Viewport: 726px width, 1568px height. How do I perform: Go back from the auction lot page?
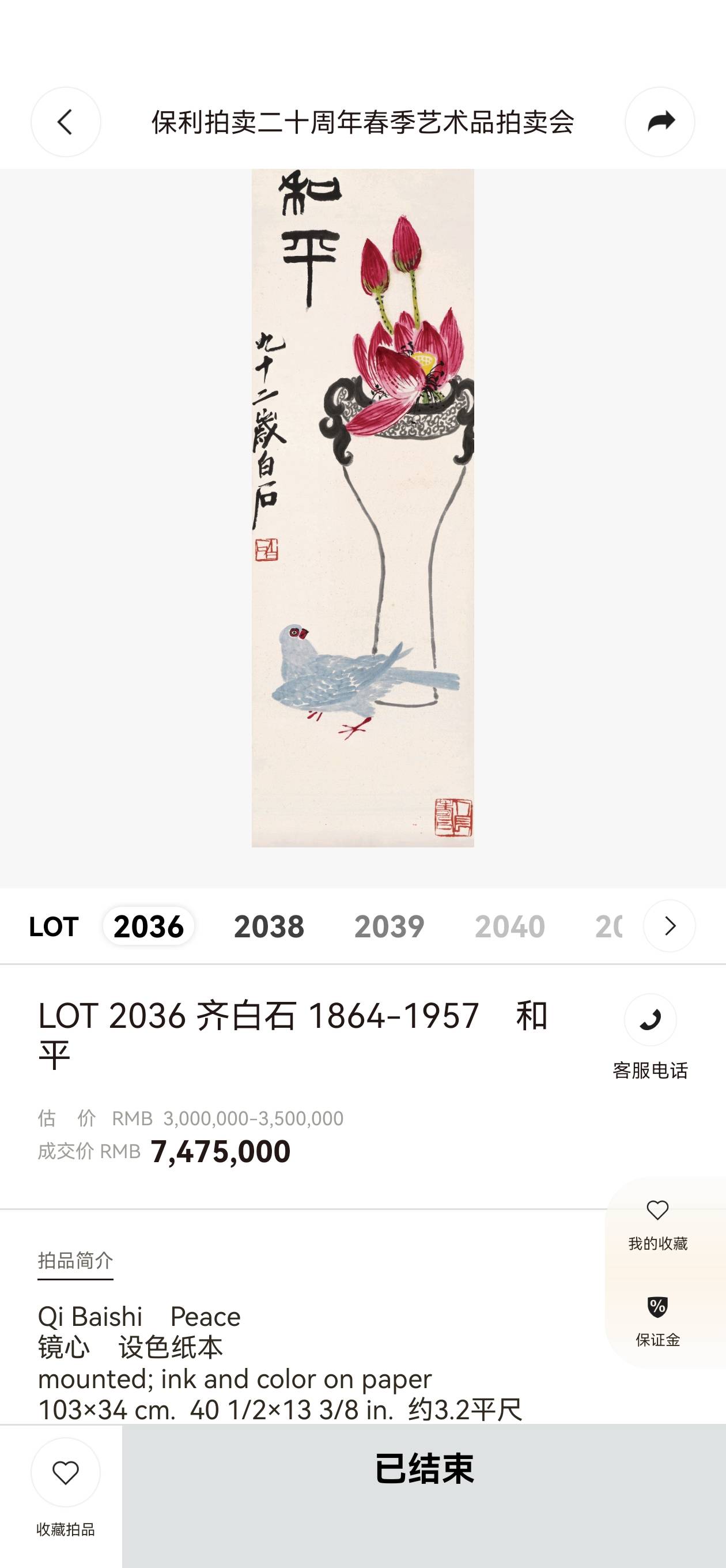tap(66, 122)
